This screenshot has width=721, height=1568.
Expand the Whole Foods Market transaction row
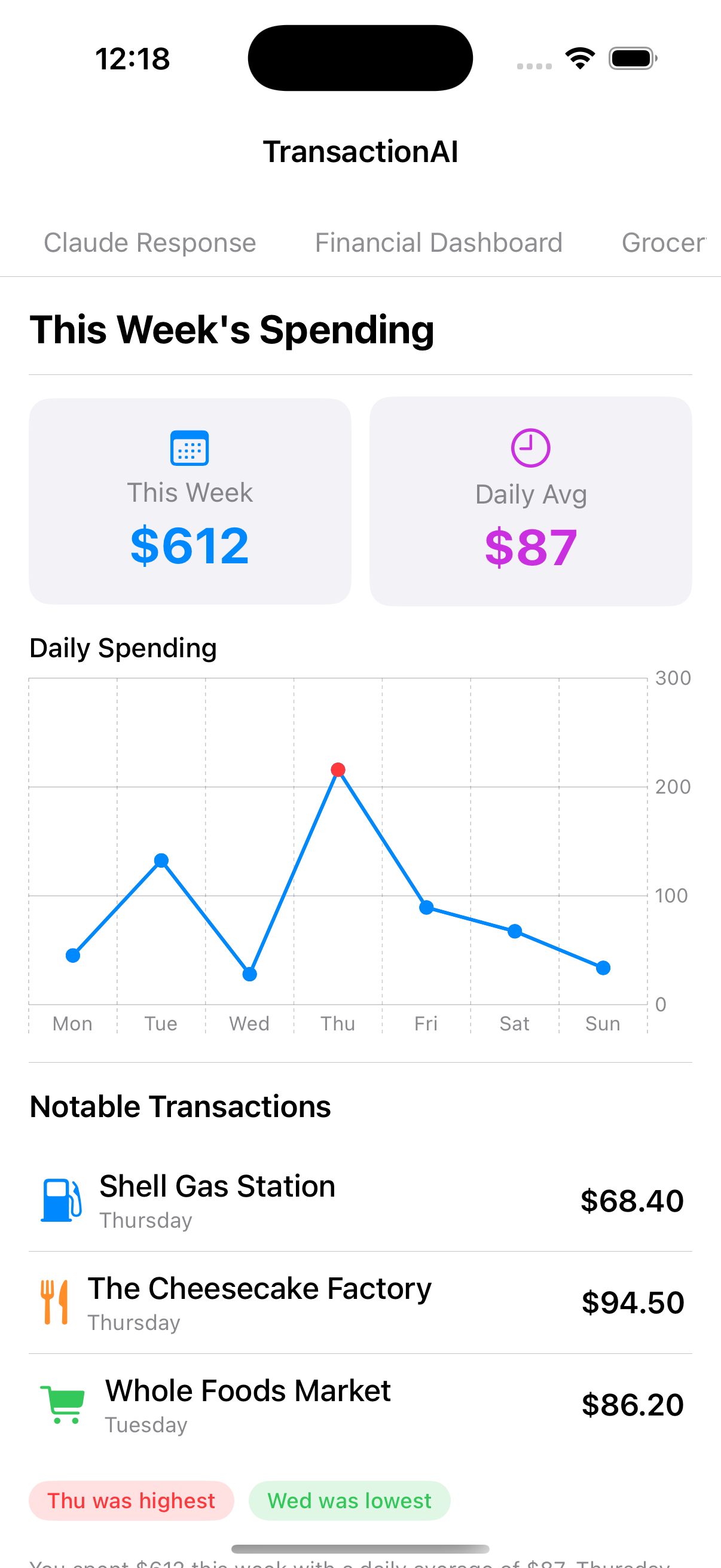pyautogui.click(x=360, y=1403)
